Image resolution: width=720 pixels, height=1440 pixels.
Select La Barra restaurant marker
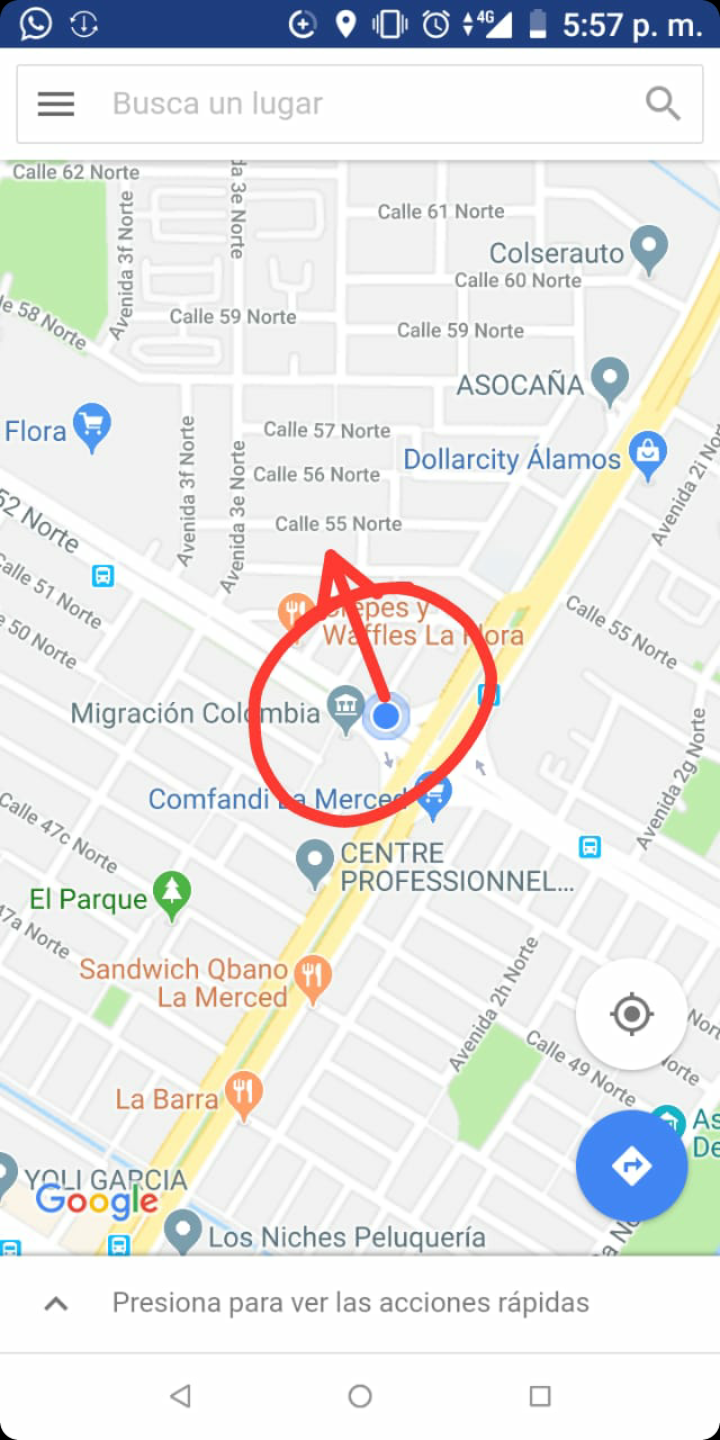click(x=243, y=1092)
